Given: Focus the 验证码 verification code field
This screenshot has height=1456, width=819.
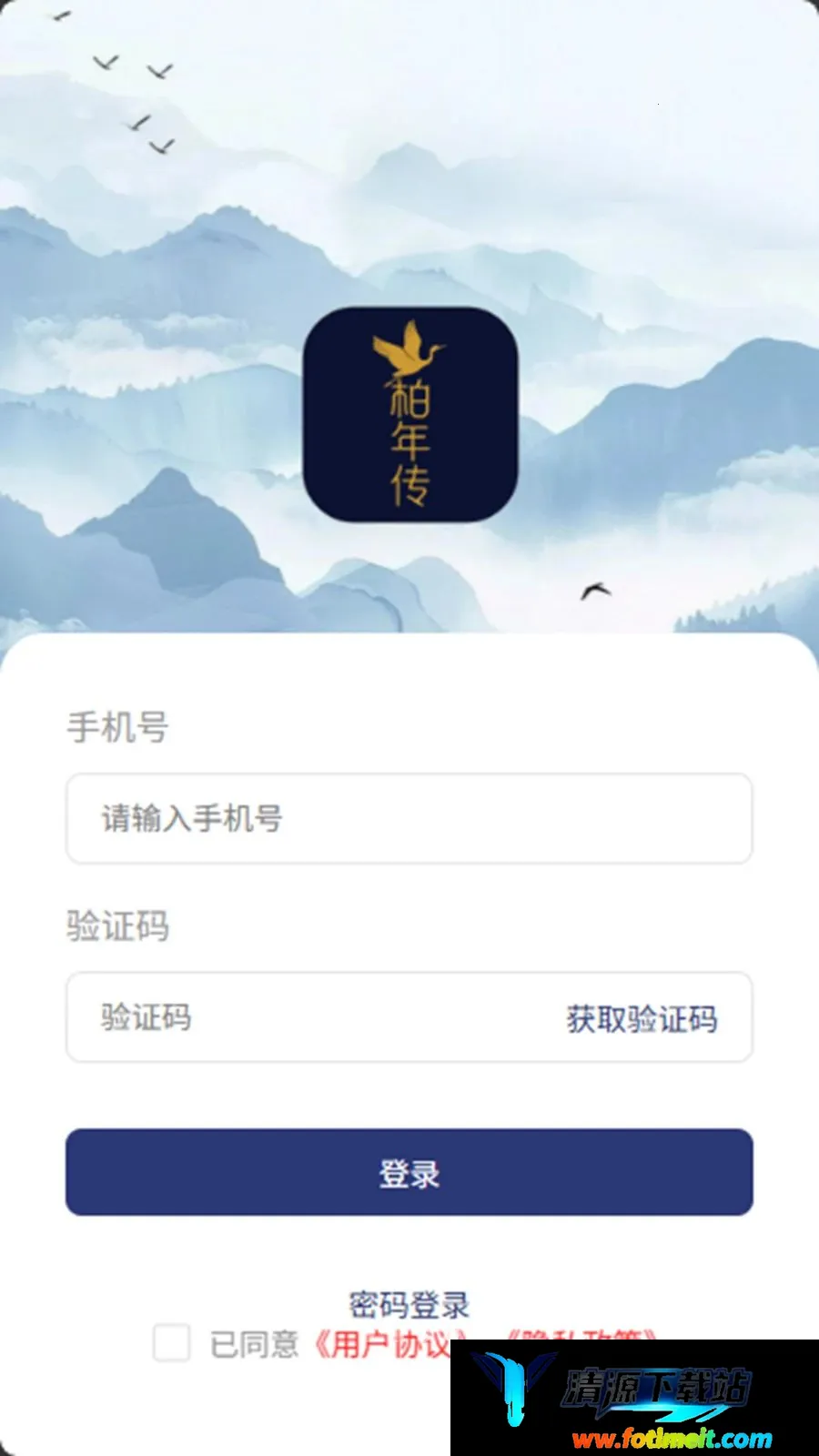Looking at the screenshot, I should tap(309, 1017).
